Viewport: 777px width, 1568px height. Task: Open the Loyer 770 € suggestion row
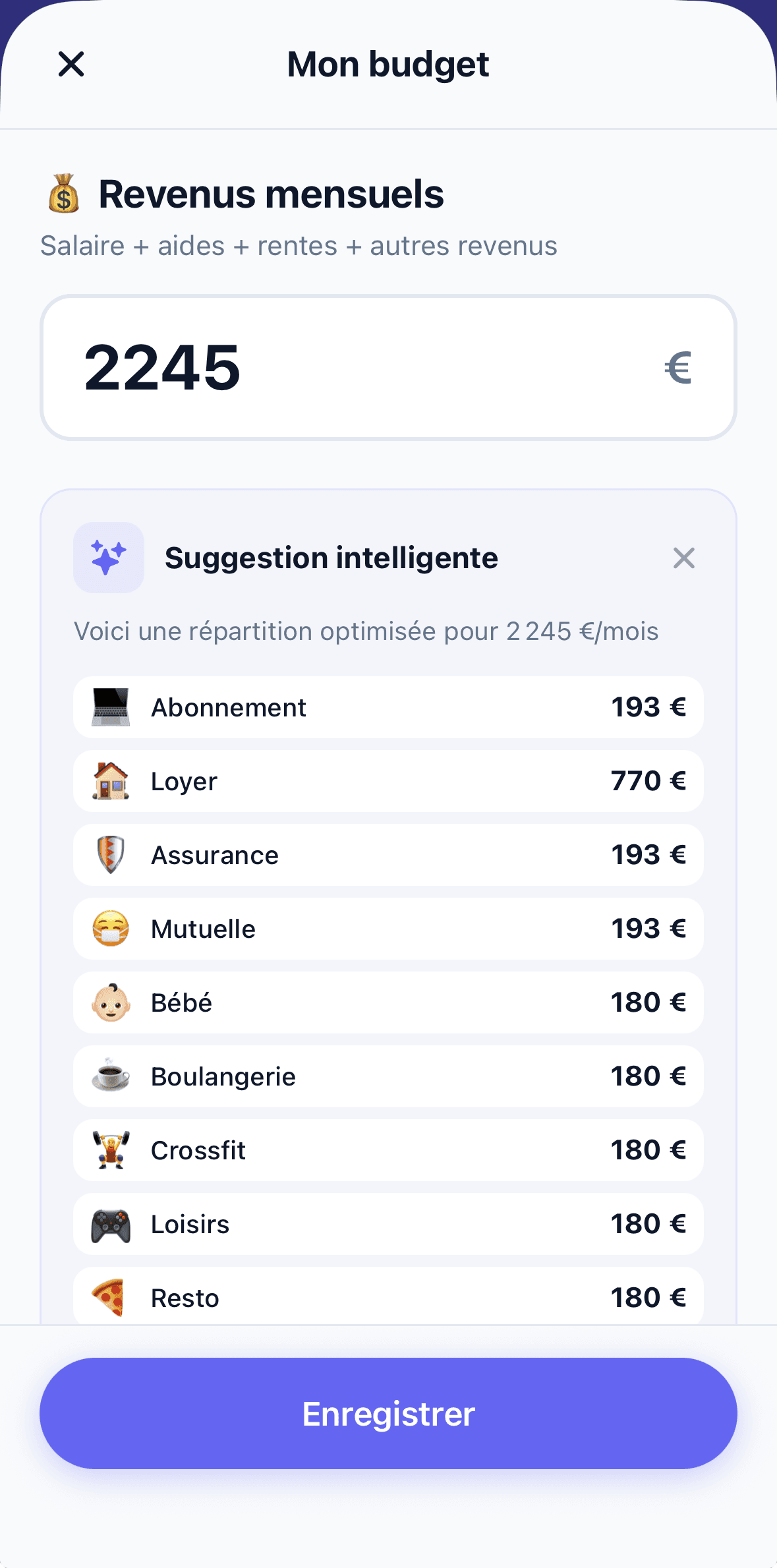388,781
